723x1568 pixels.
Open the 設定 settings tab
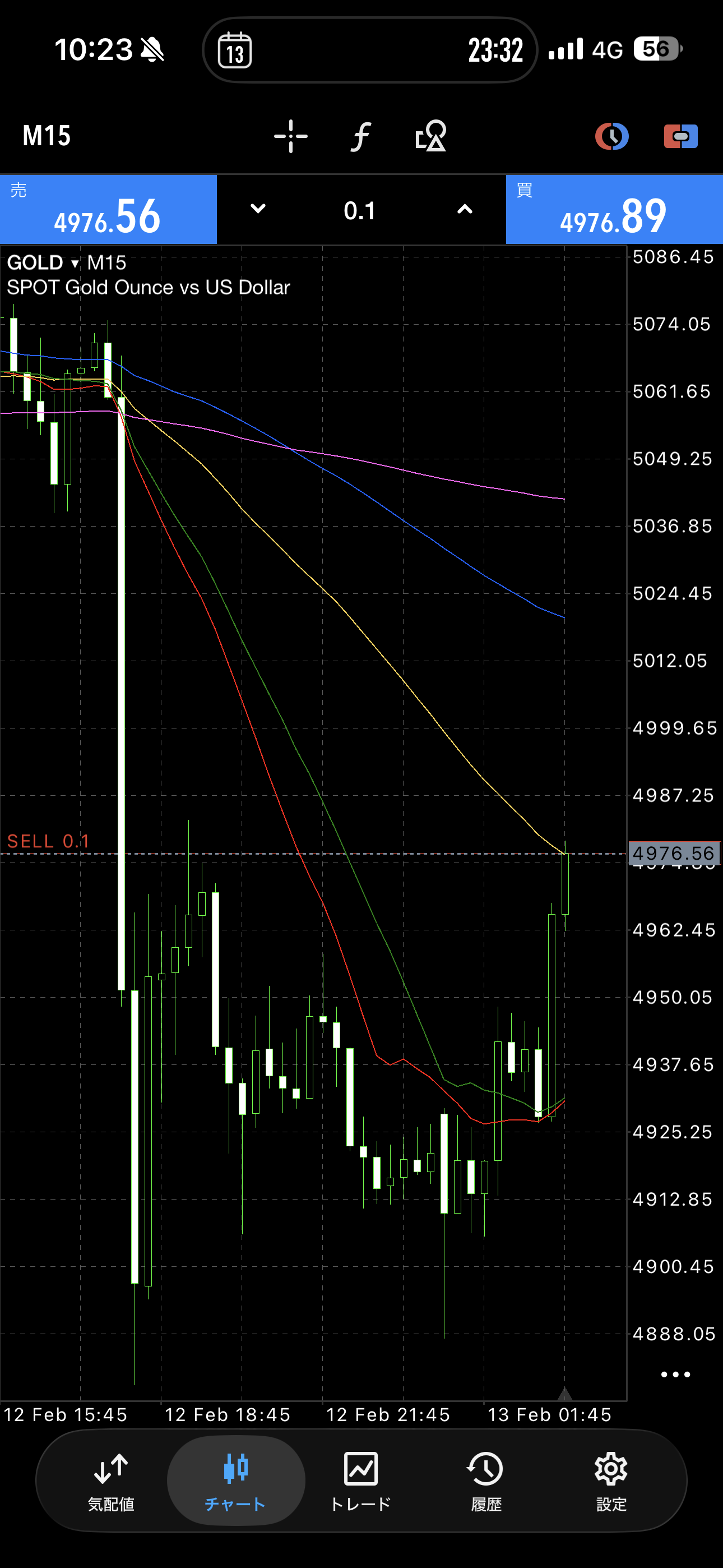click(611, 1481)
